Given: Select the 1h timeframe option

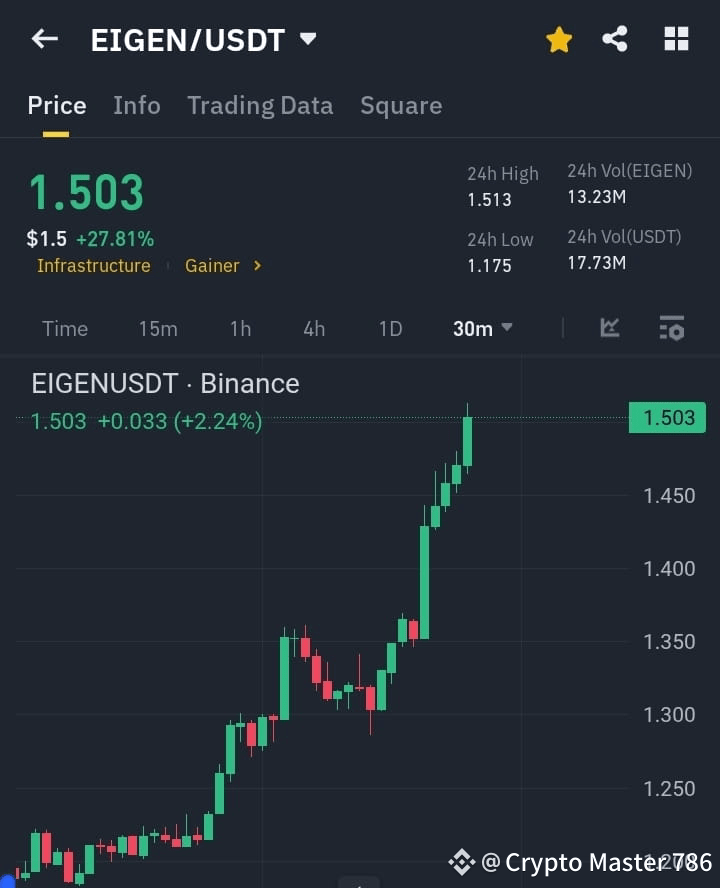Looking at the screenshot, I should click(240, 328).
